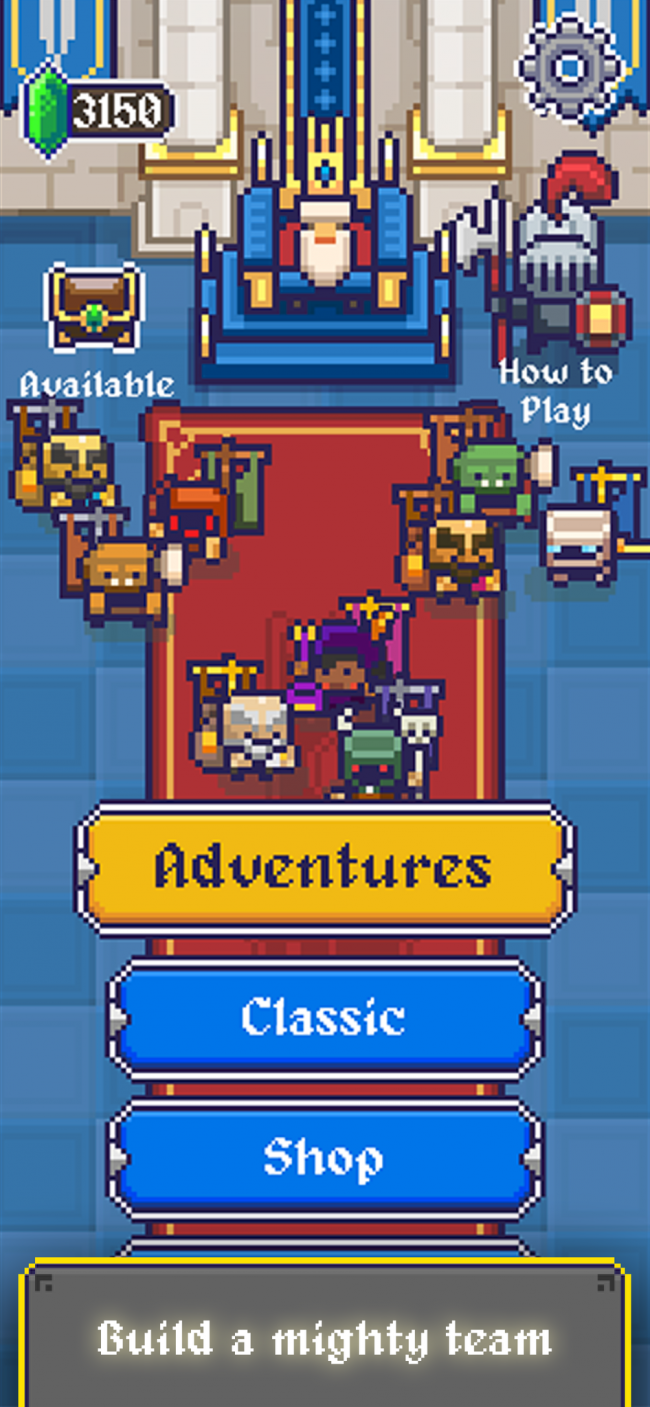Open the settings gear
The height and width of the screenshot is (1407, 650).
click(x=568, y=67)
